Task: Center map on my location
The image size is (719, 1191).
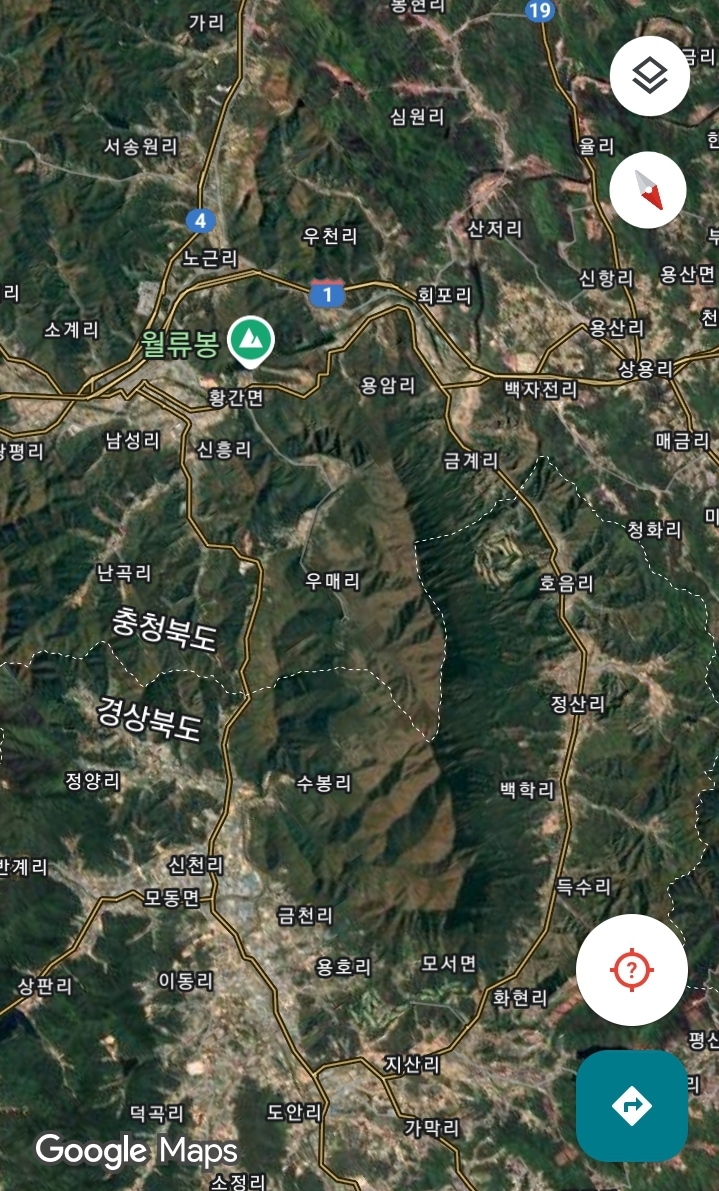Action: pyautogui.click(x=632, y=969)
